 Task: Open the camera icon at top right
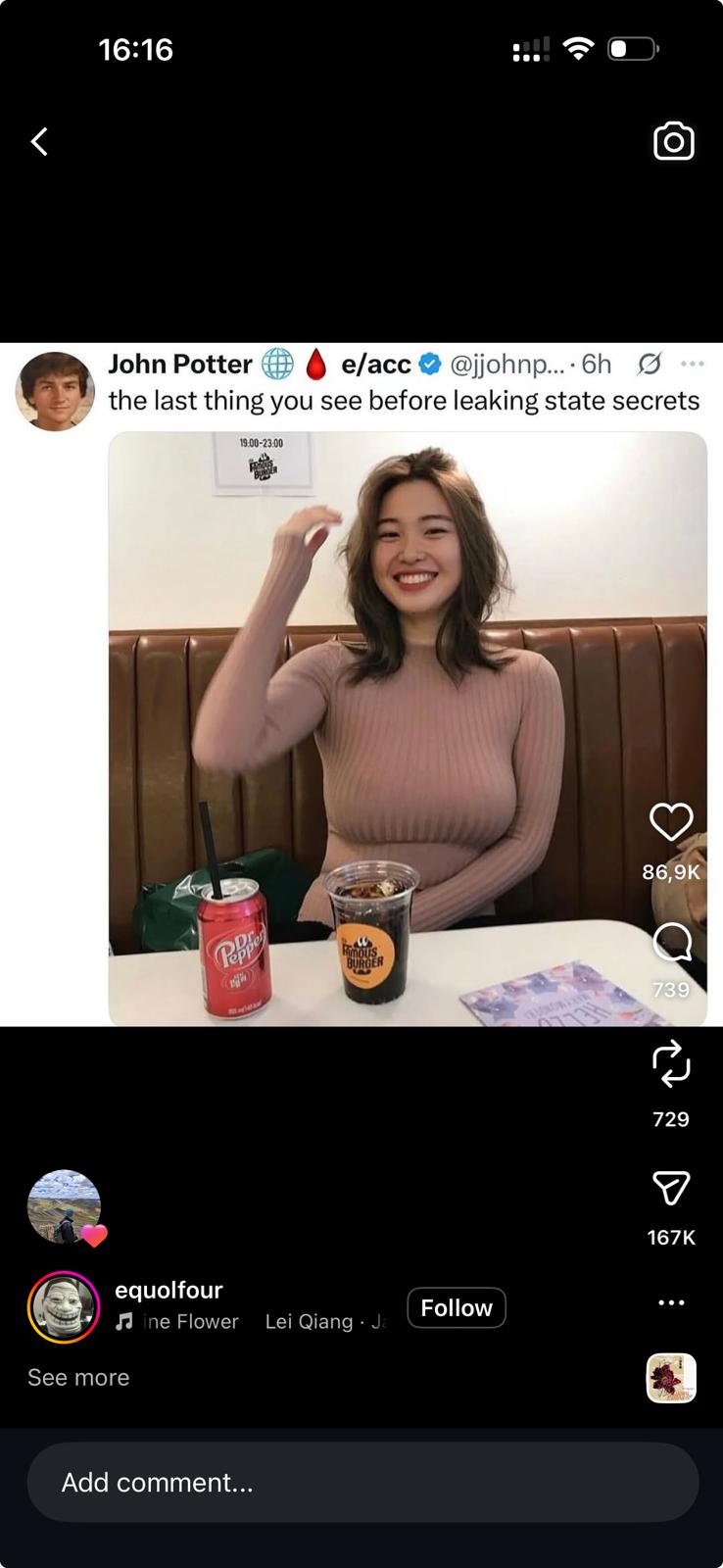click(674, 142)
